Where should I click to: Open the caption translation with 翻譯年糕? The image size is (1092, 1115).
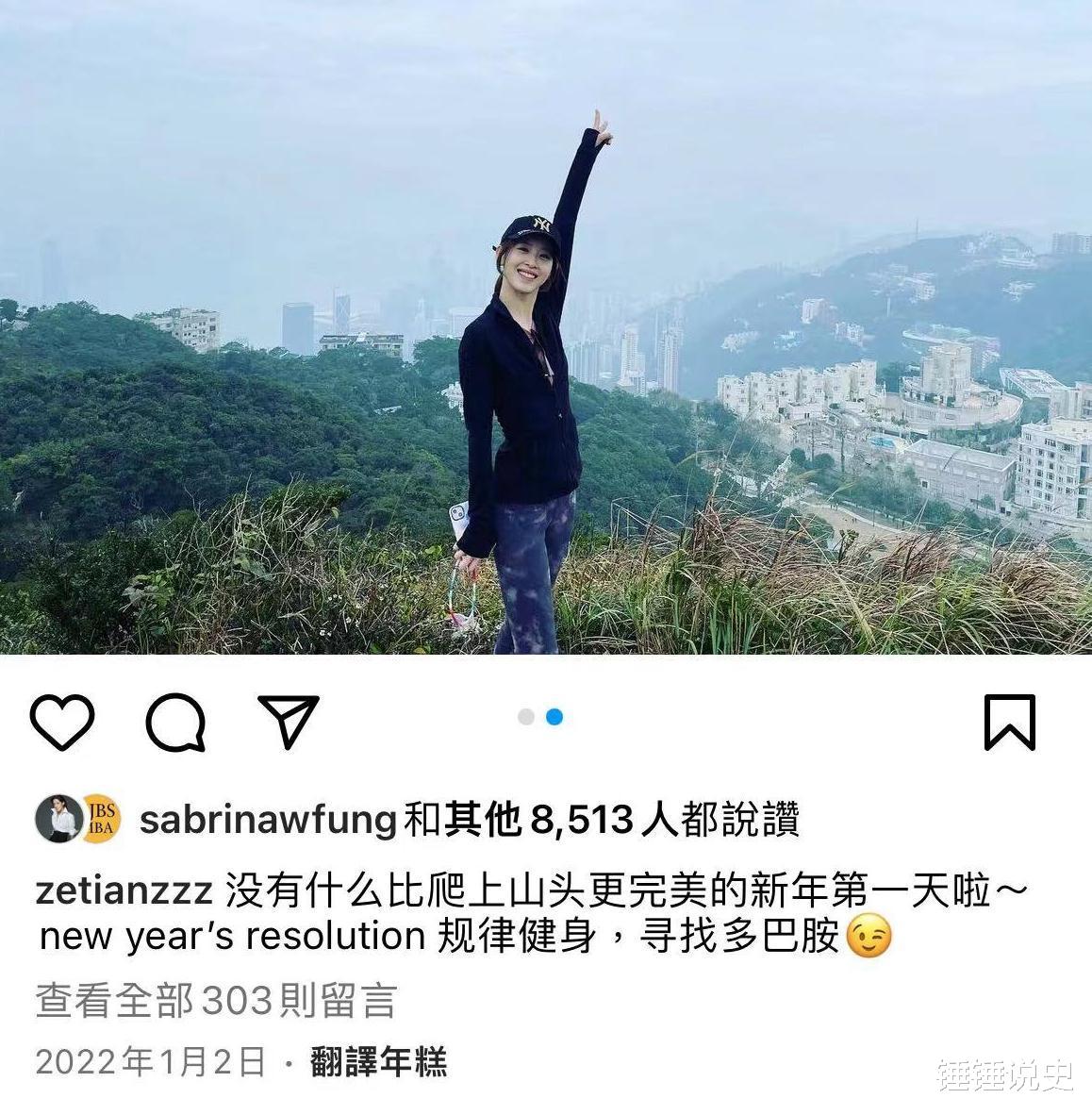click(x=381, y=1062)
